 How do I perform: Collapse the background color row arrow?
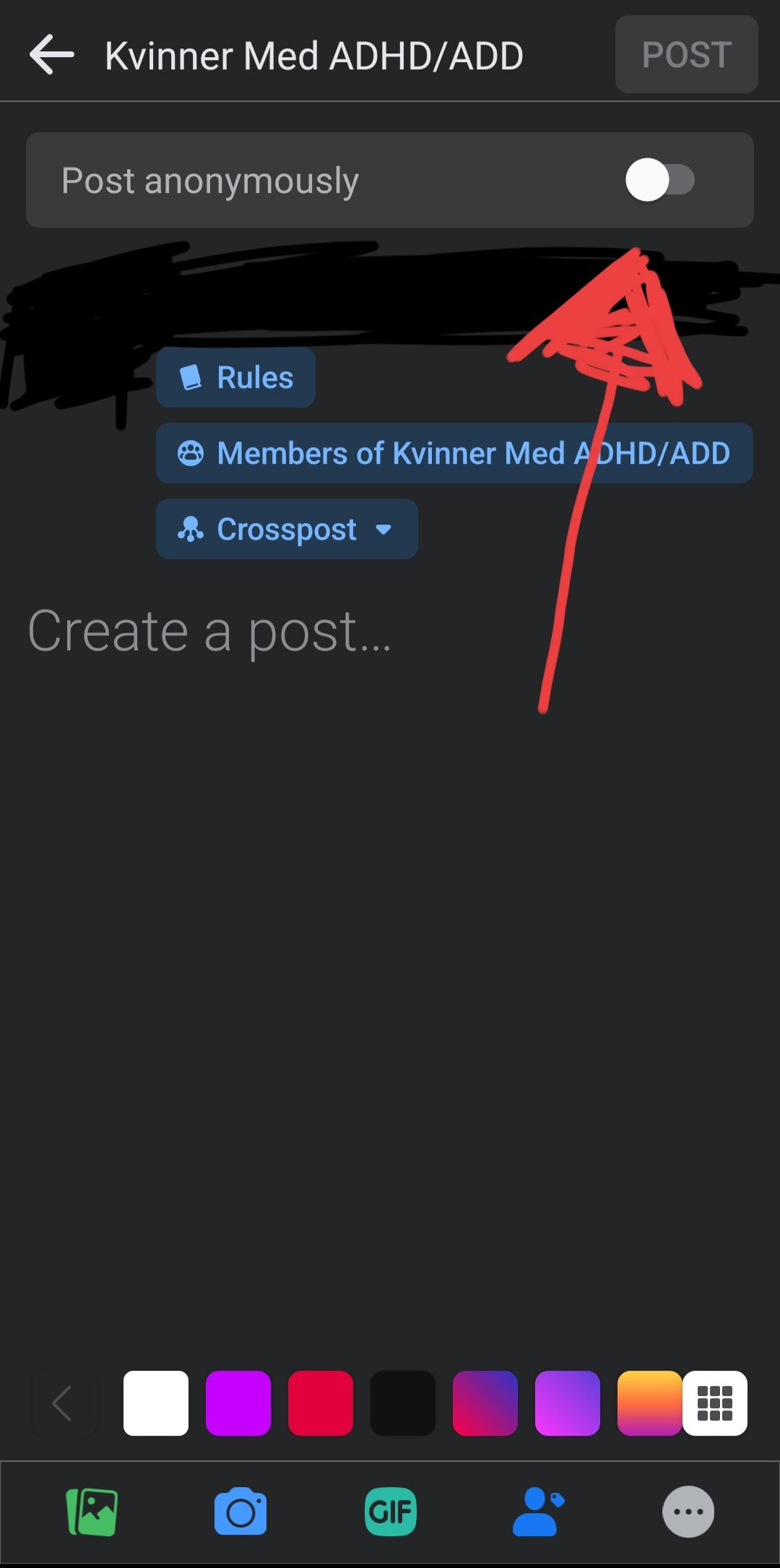pyautogui.click(x=64, y=1403)
